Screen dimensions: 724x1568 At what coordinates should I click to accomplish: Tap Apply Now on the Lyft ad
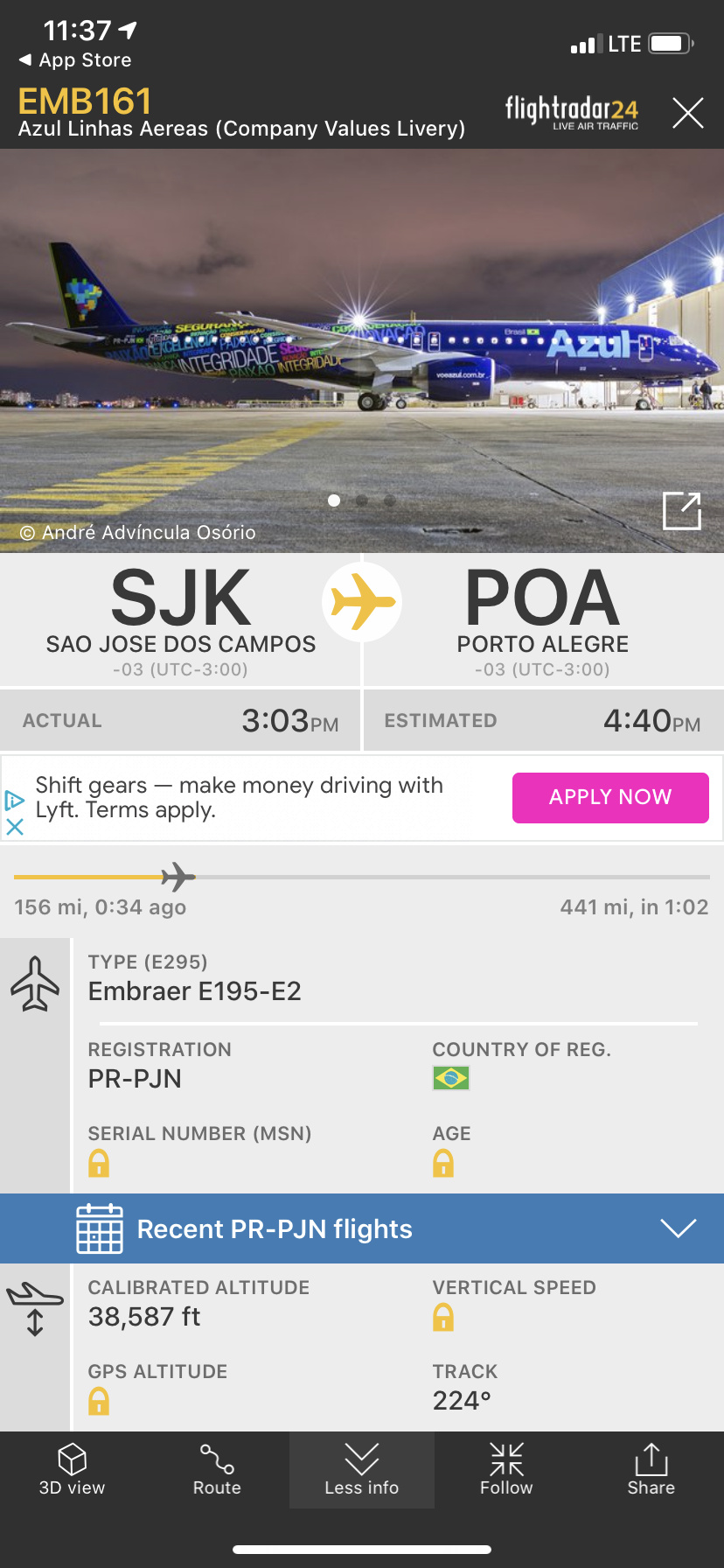(x=610, y=797)
